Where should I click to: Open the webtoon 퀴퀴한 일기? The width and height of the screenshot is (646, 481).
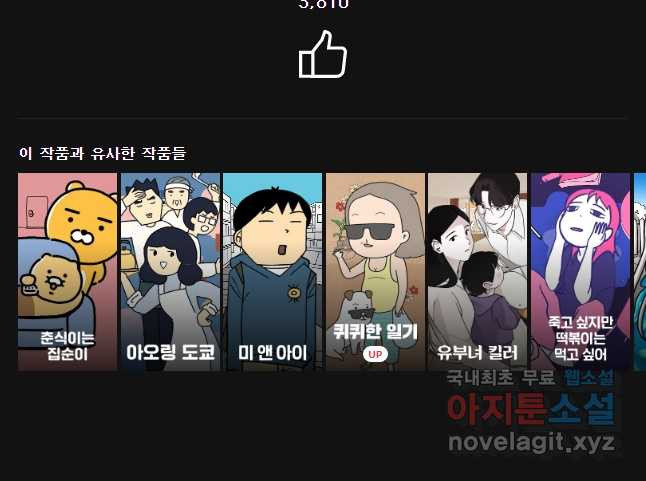point(375,272)
